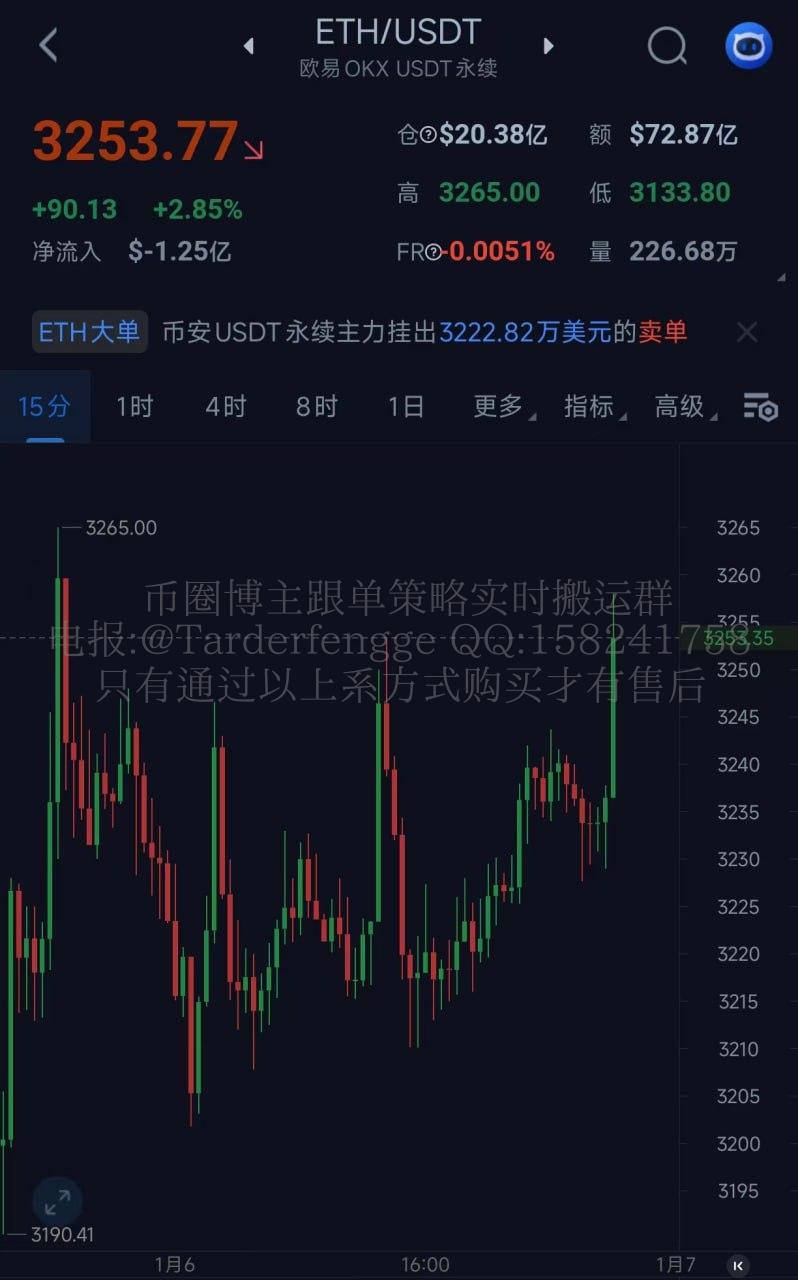This screenshot has width=798, height=1280.
Task: Jump to the latest candle
Action: click(x=737, y=1265)
